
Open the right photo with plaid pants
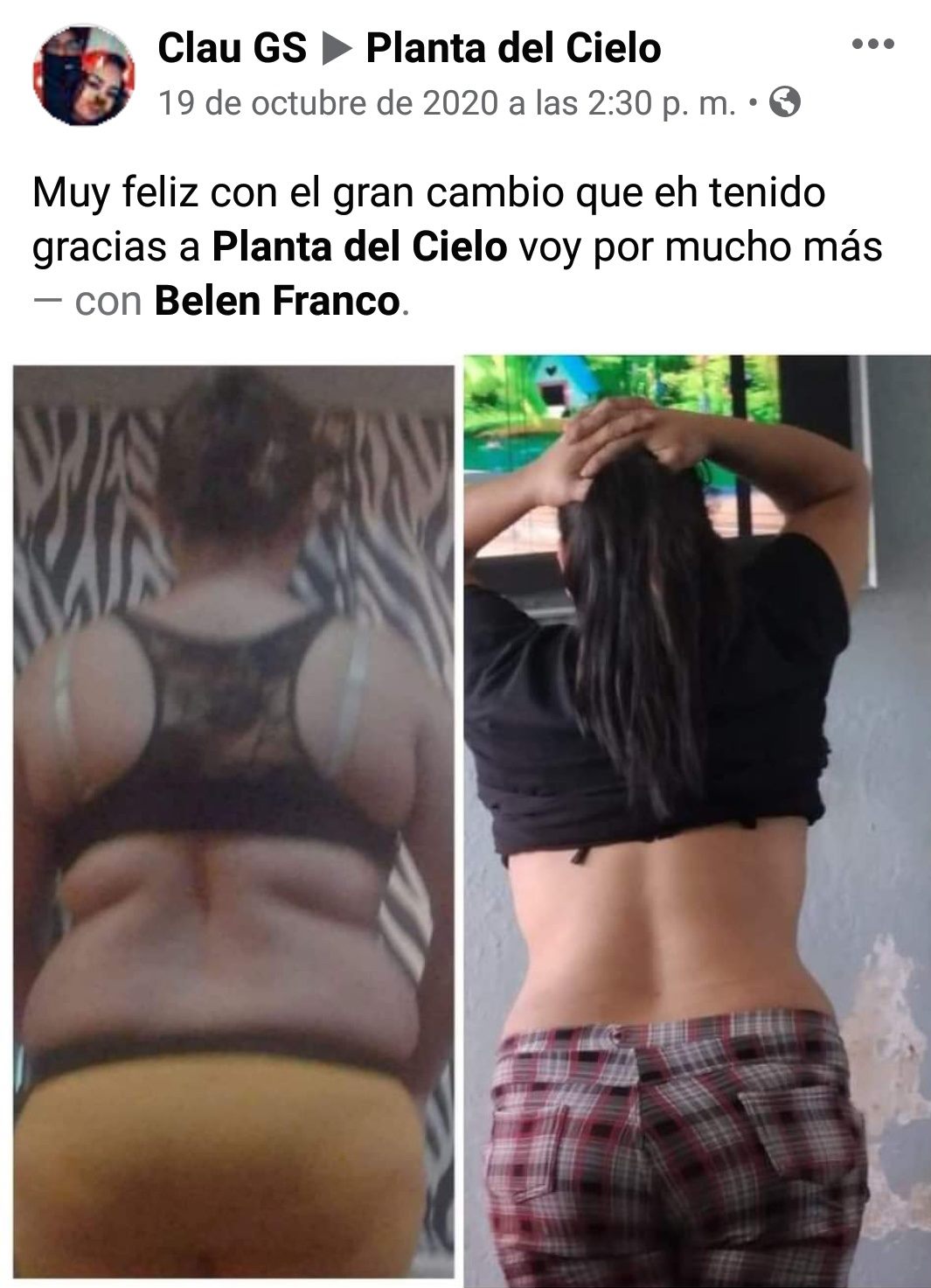pyautogui.click(x=697, y=822)
